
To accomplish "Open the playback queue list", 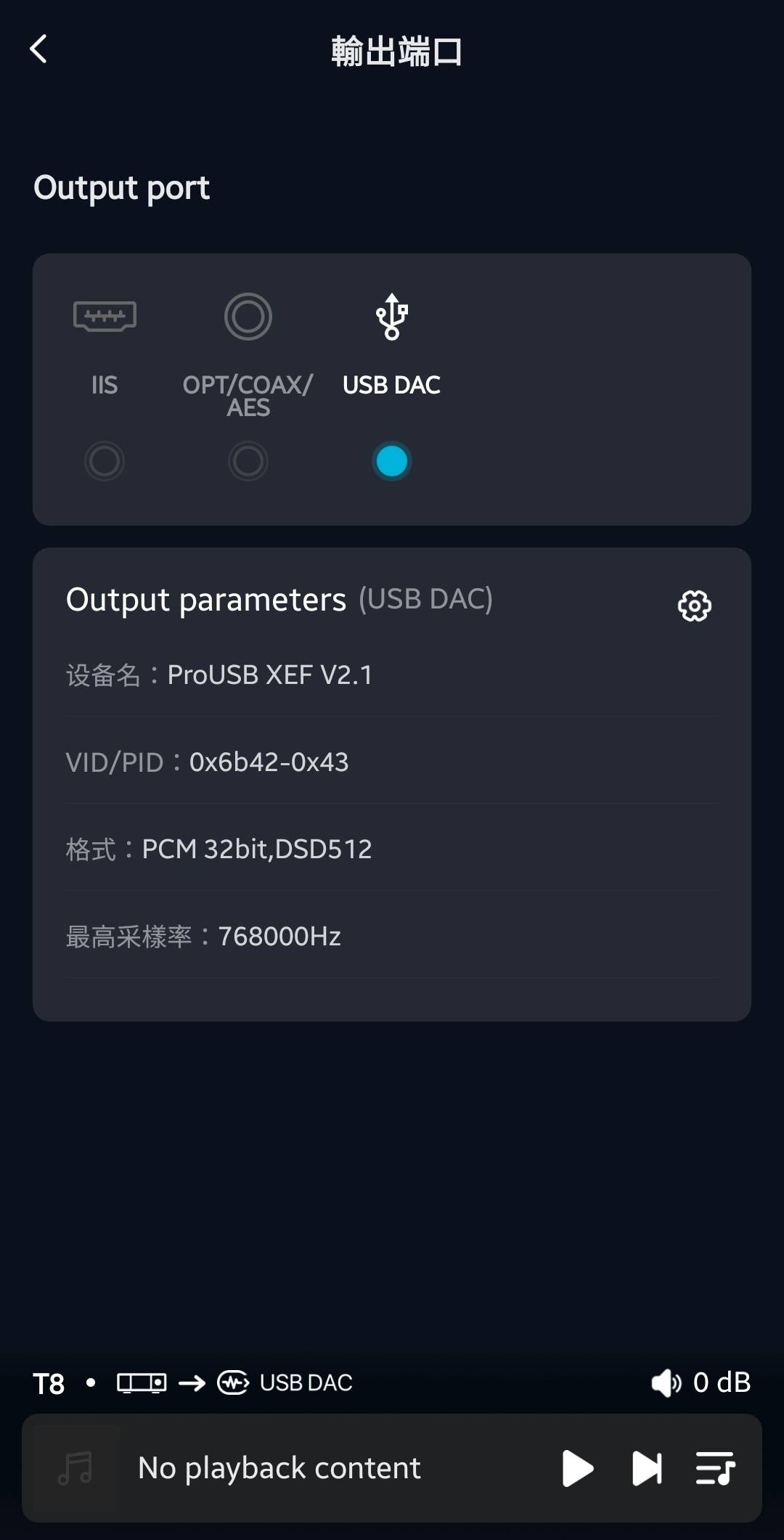I will [x=715, y=1468].
